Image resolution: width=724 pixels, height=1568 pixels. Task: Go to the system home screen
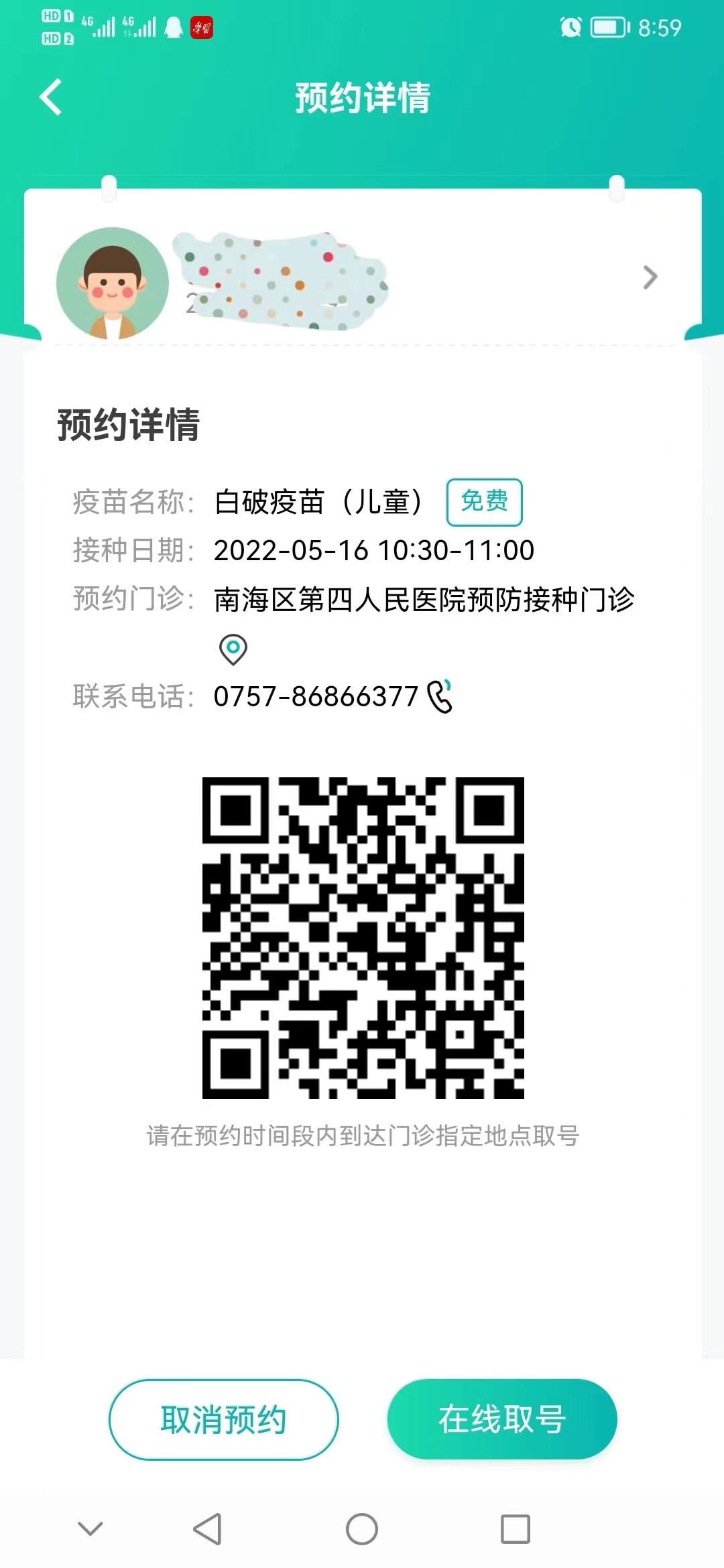(362, 1529)
